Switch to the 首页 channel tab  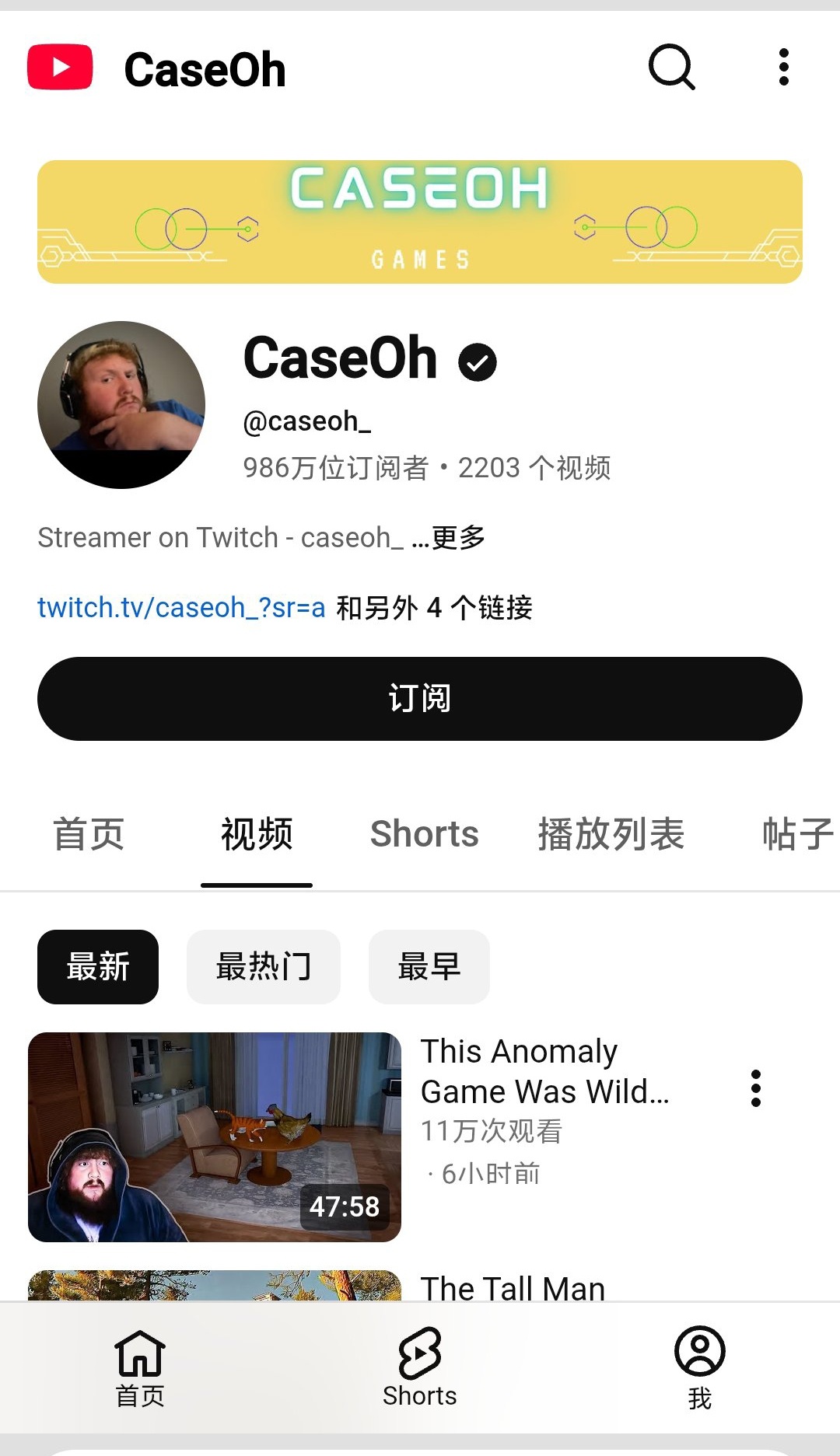click(x=89, y=834)
